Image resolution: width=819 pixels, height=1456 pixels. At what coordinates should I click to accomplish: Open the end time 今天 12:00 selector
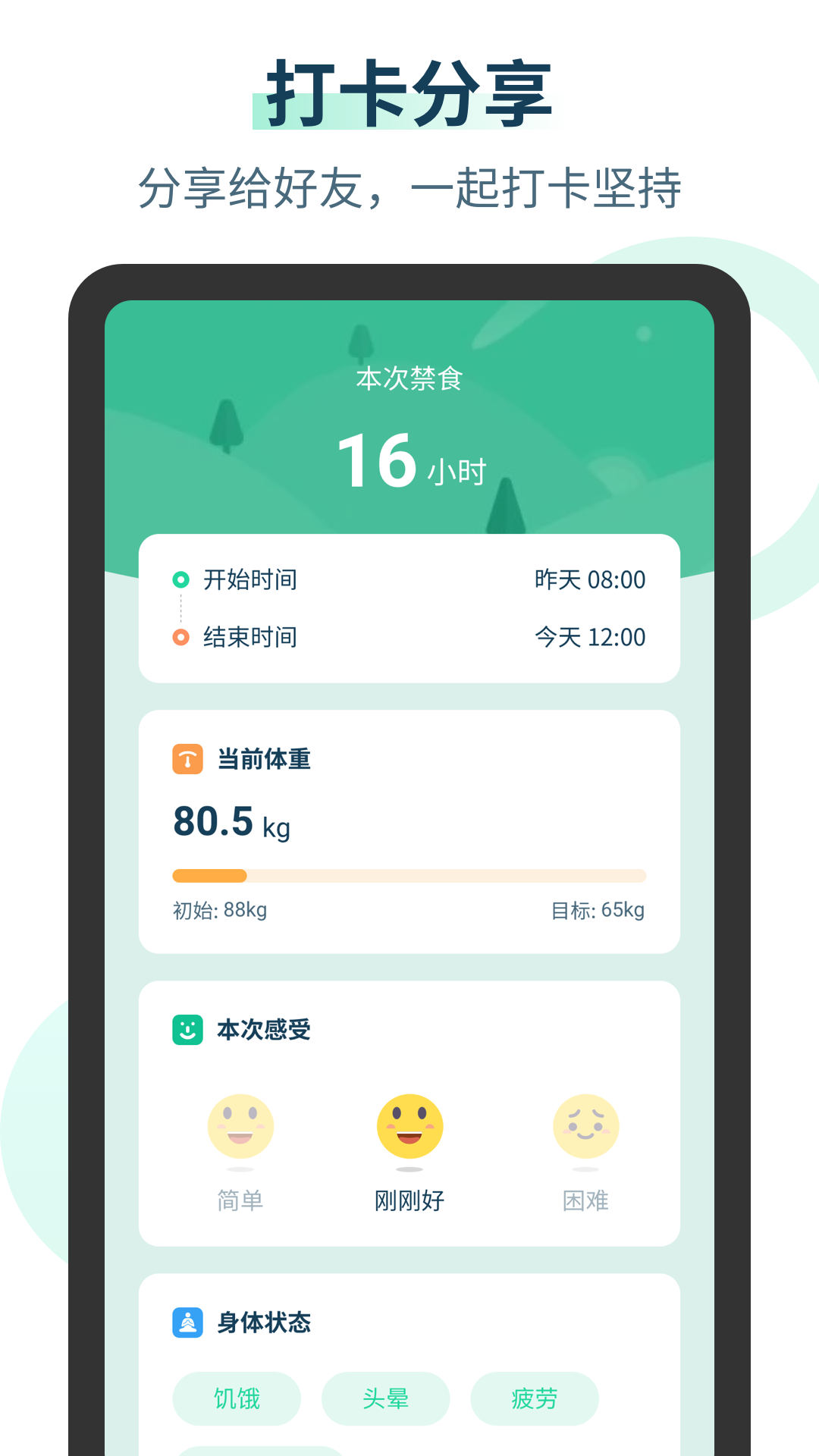(589, 638)
